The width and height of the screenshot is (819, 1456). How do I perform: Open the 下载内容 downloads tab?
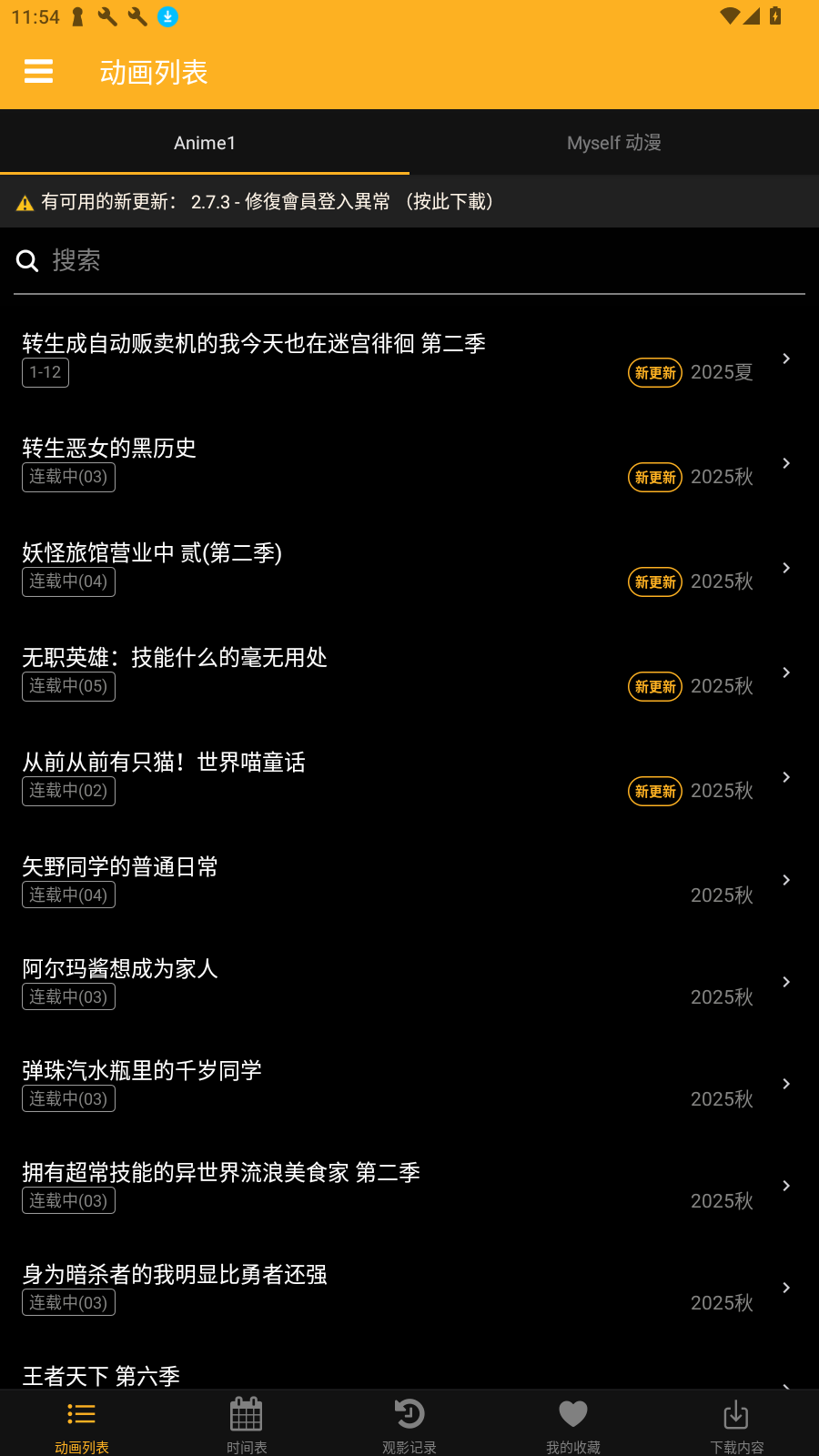pyautogui.click(x=737, y=1424)
